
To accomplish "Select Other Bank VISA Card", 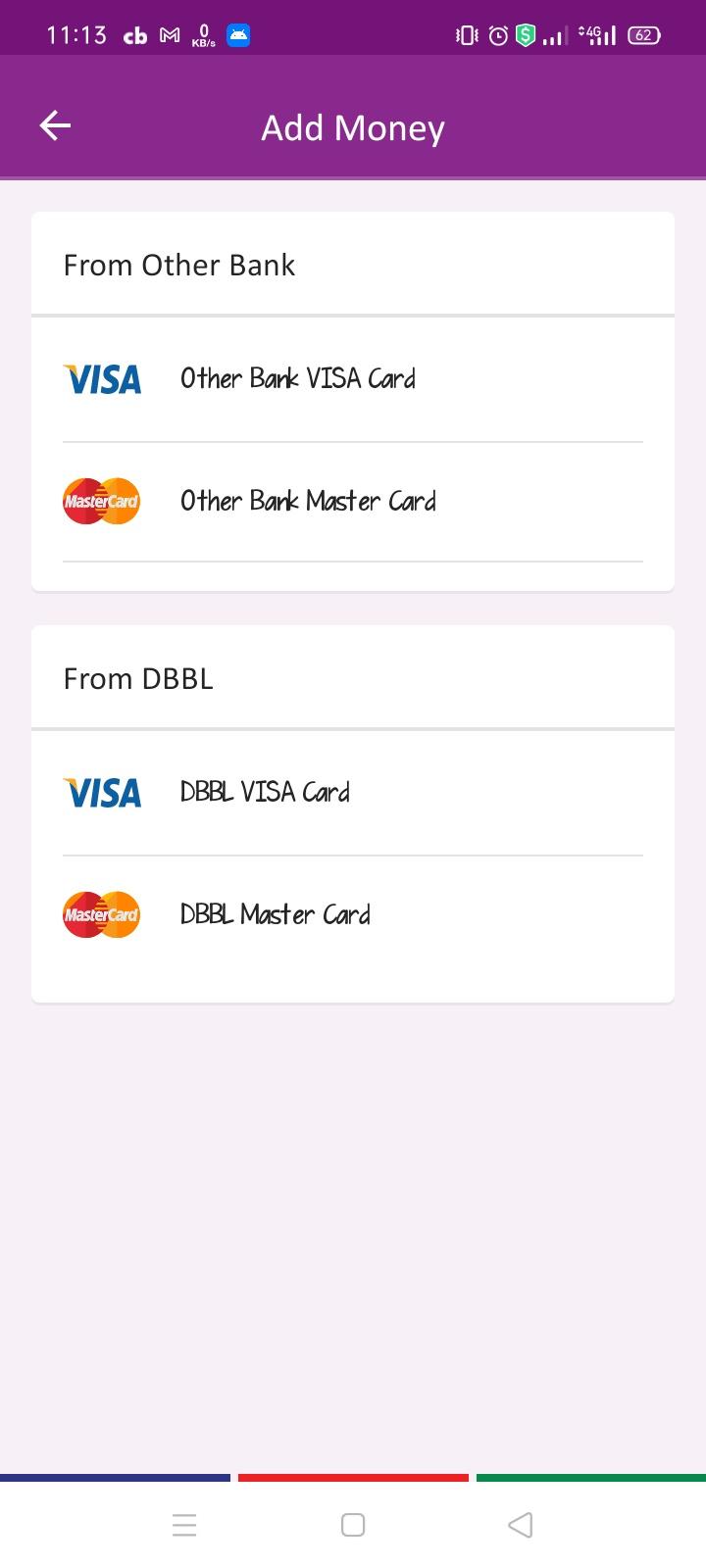I will [x=298, y=379].
